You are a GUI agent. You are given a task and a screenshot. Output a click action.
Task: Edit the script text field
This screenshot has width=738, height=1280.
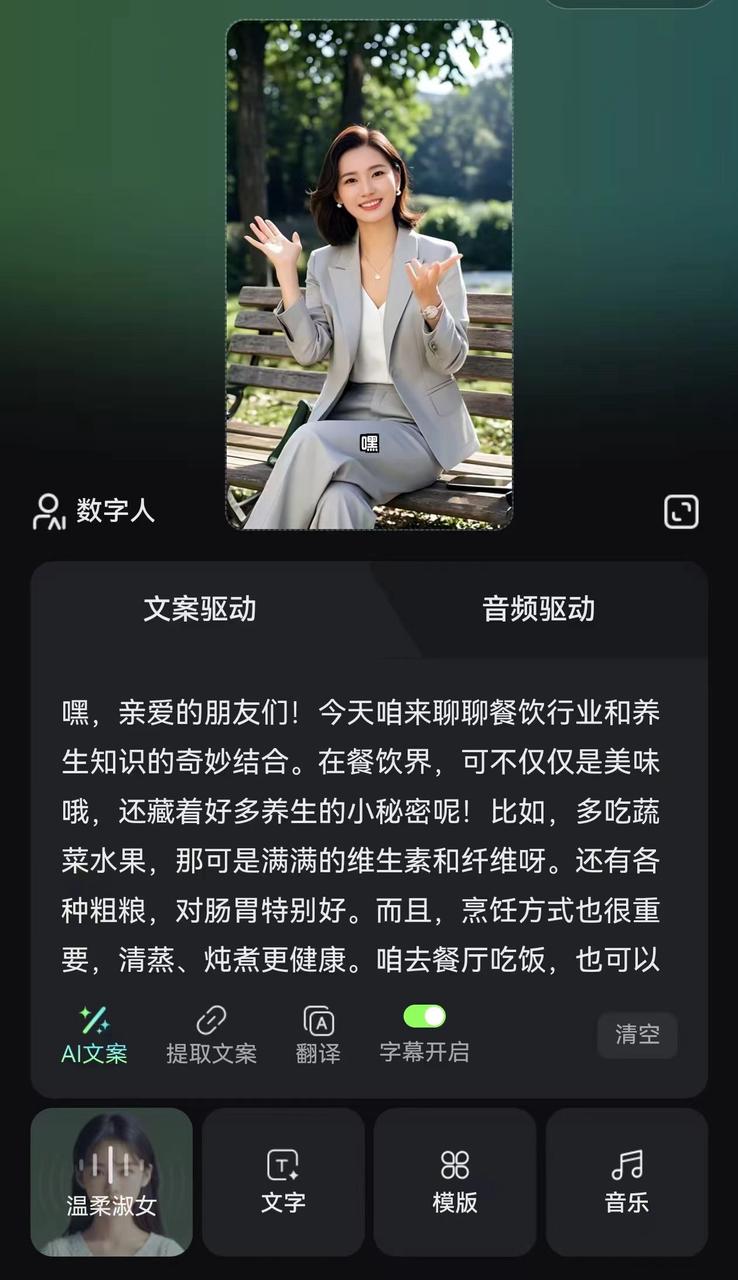coord(360,835)
